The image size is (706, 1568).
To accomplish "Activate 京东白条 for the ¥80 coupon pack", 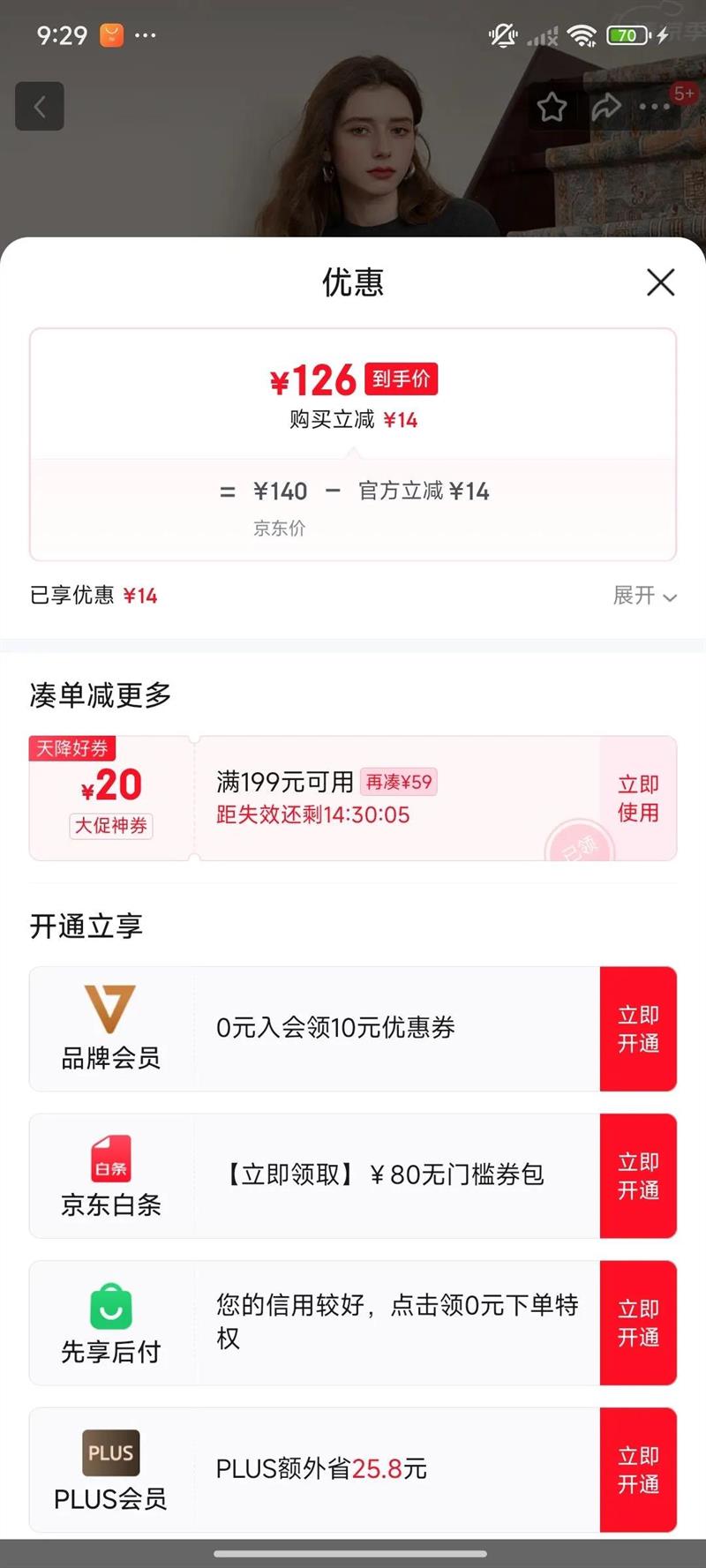I will pyautogui.click(x=638, y=1176).
